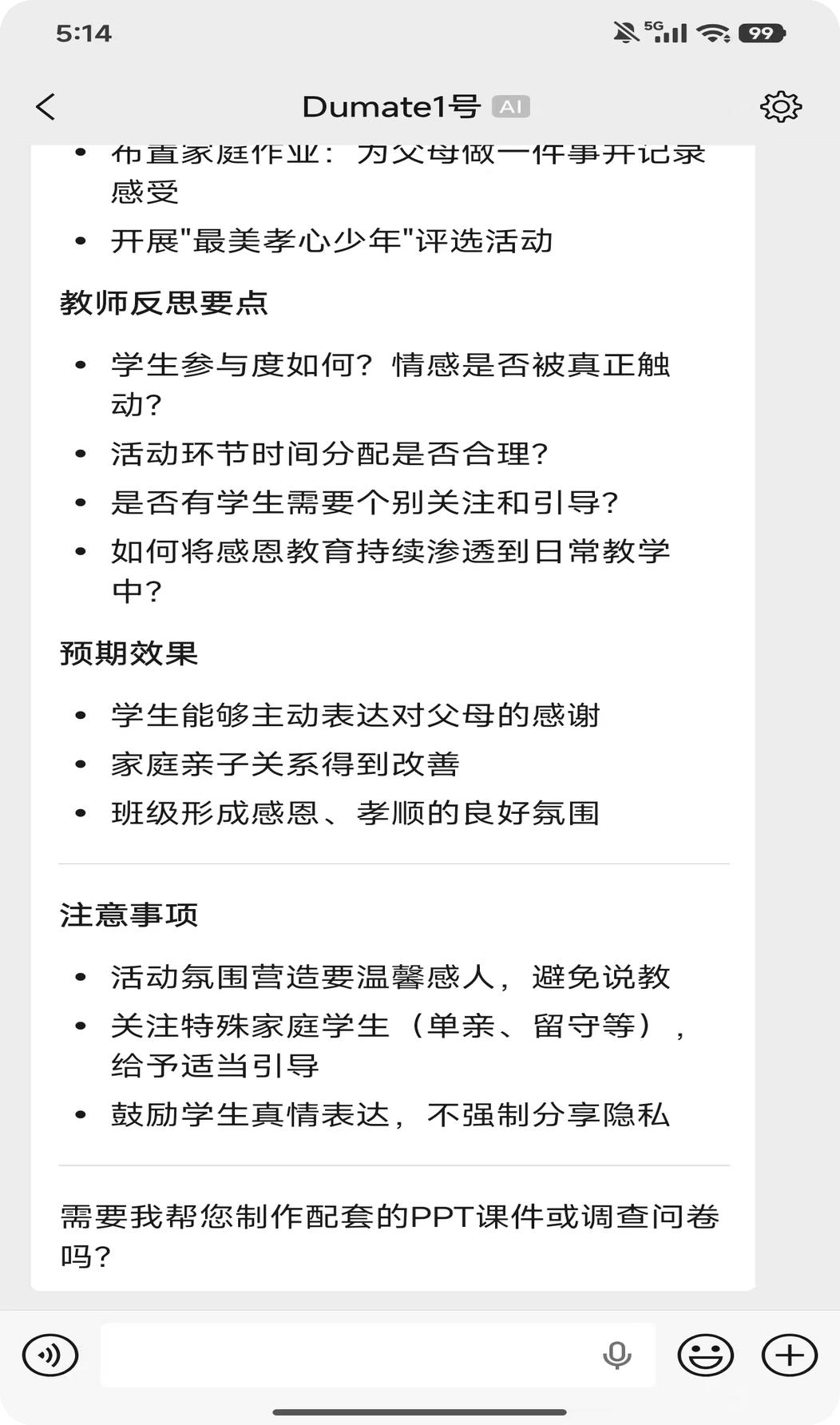Tap the Dumate1号 title
The image size is (840, 1425).
[390, 105]
